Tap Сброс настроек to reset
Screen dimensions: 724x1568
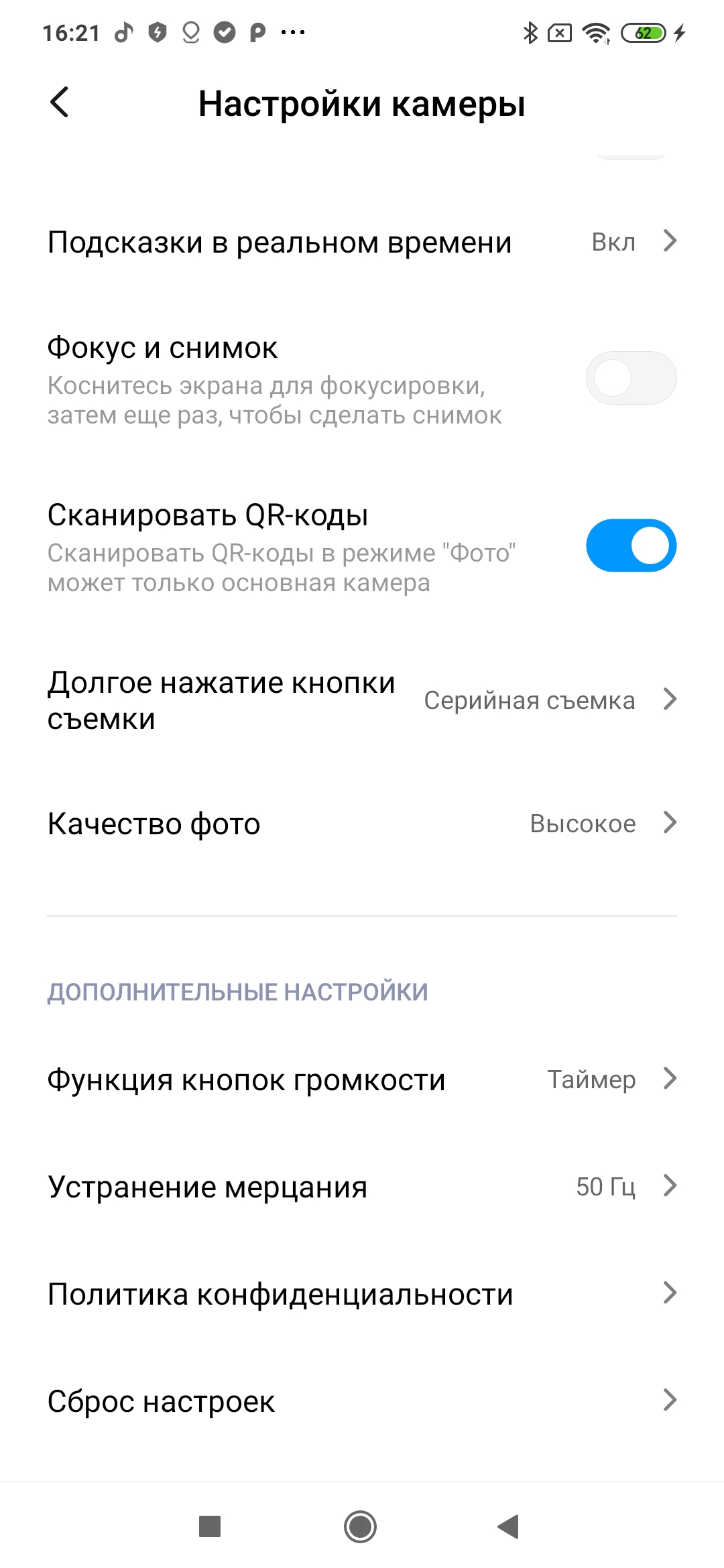[x=362, y=1401]
